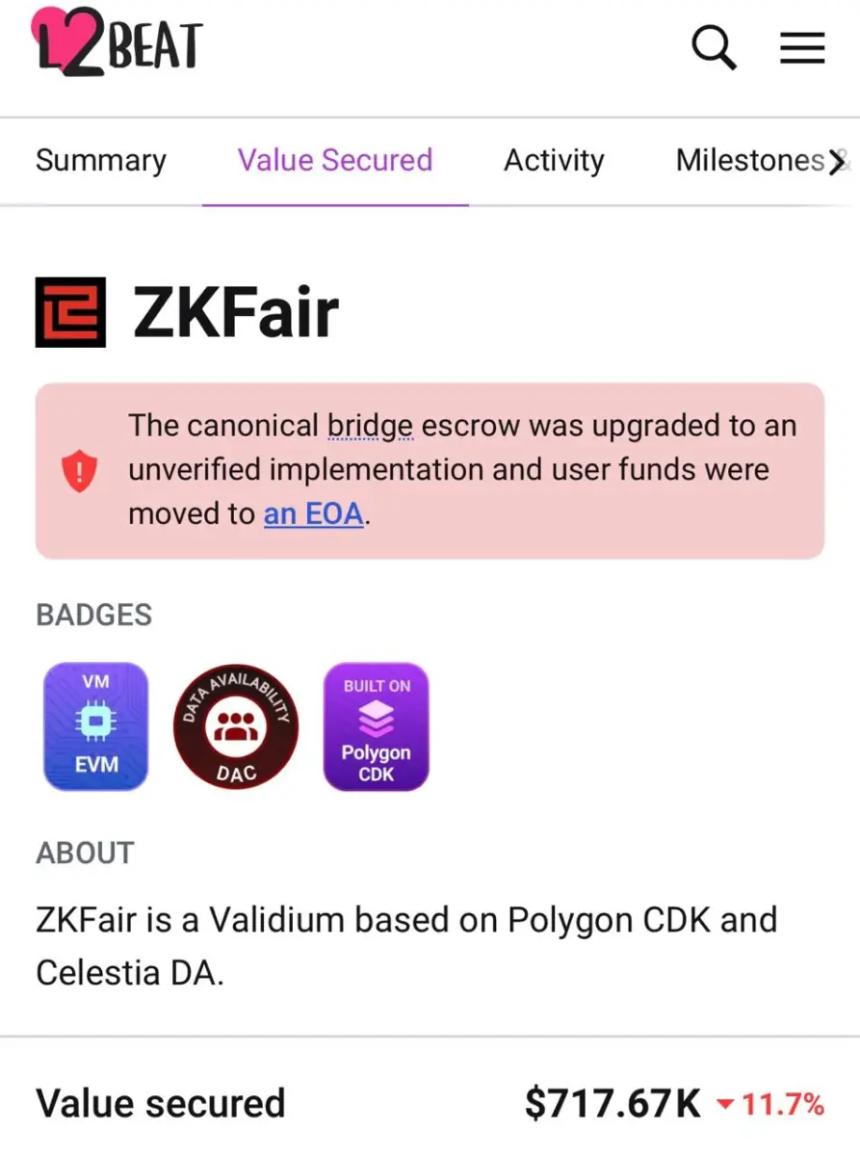
Task: Click the BADGES section heading
Action: (93, 615)
